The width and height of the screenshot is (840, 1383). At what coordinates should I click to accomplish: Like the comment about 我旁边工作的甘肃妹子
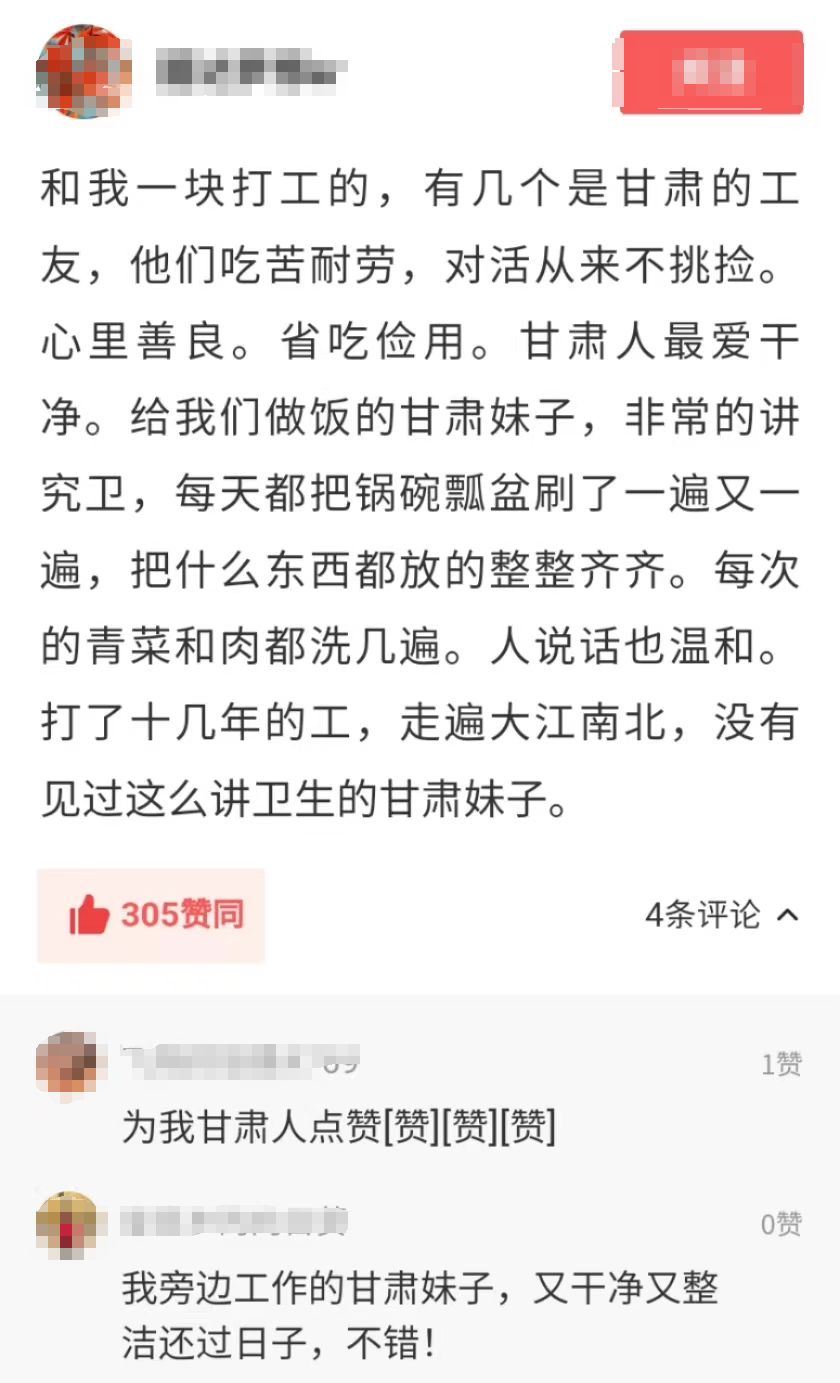(781, 1224)
